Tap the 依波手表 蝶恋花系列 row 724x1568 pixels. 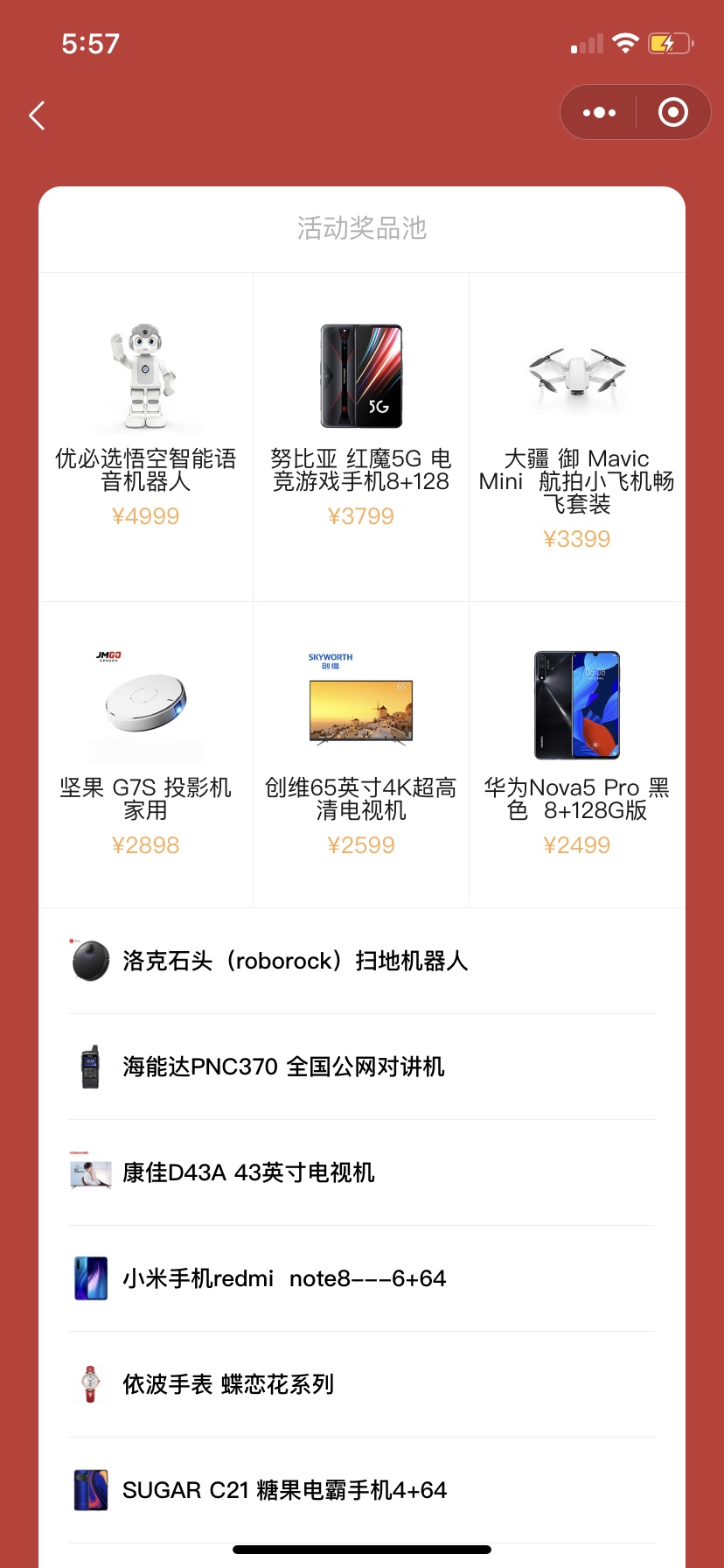click(x=361, y=1384)
